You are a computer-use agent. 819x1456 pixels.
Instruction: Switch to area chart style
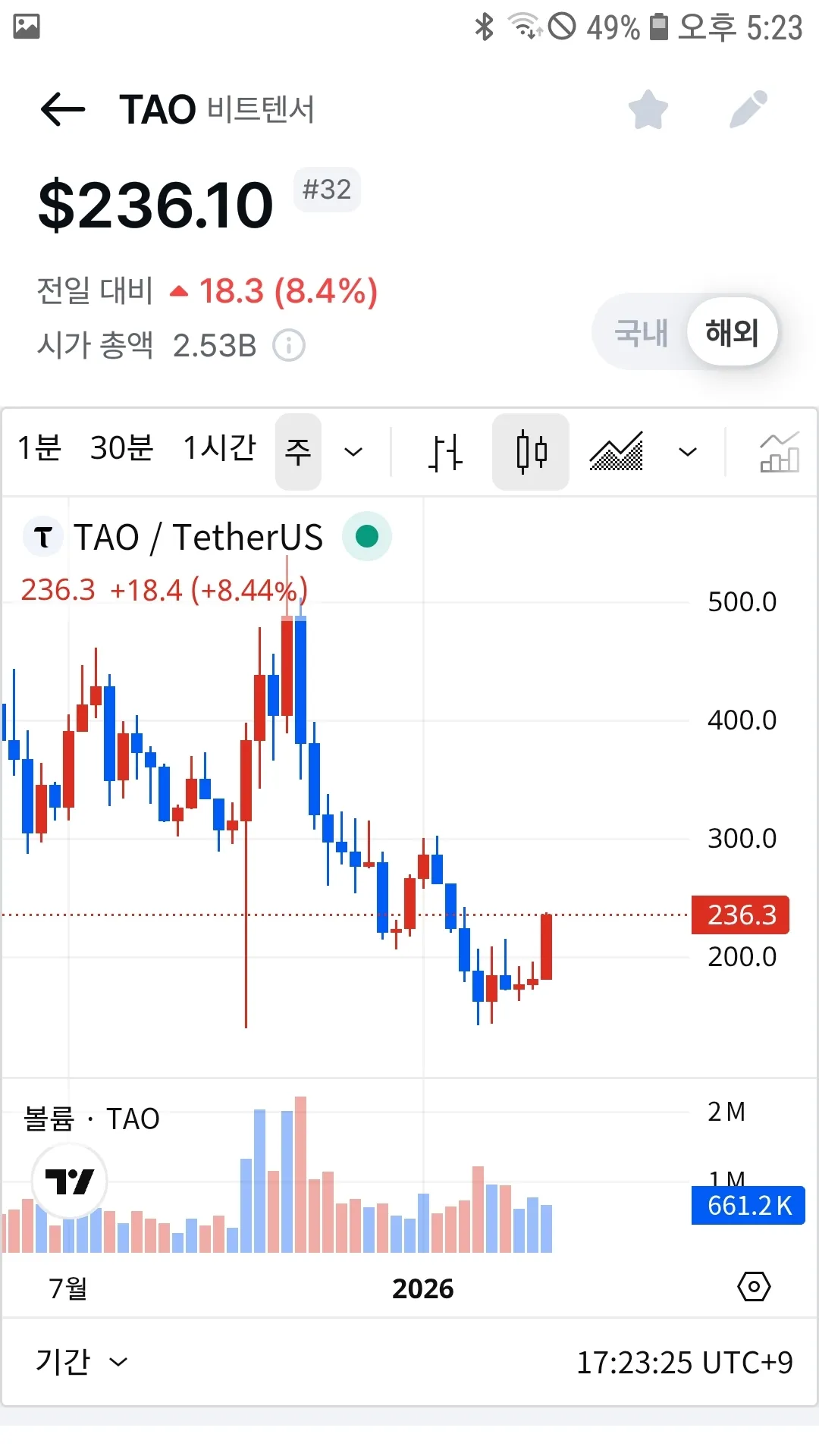(x=617, y=452)
